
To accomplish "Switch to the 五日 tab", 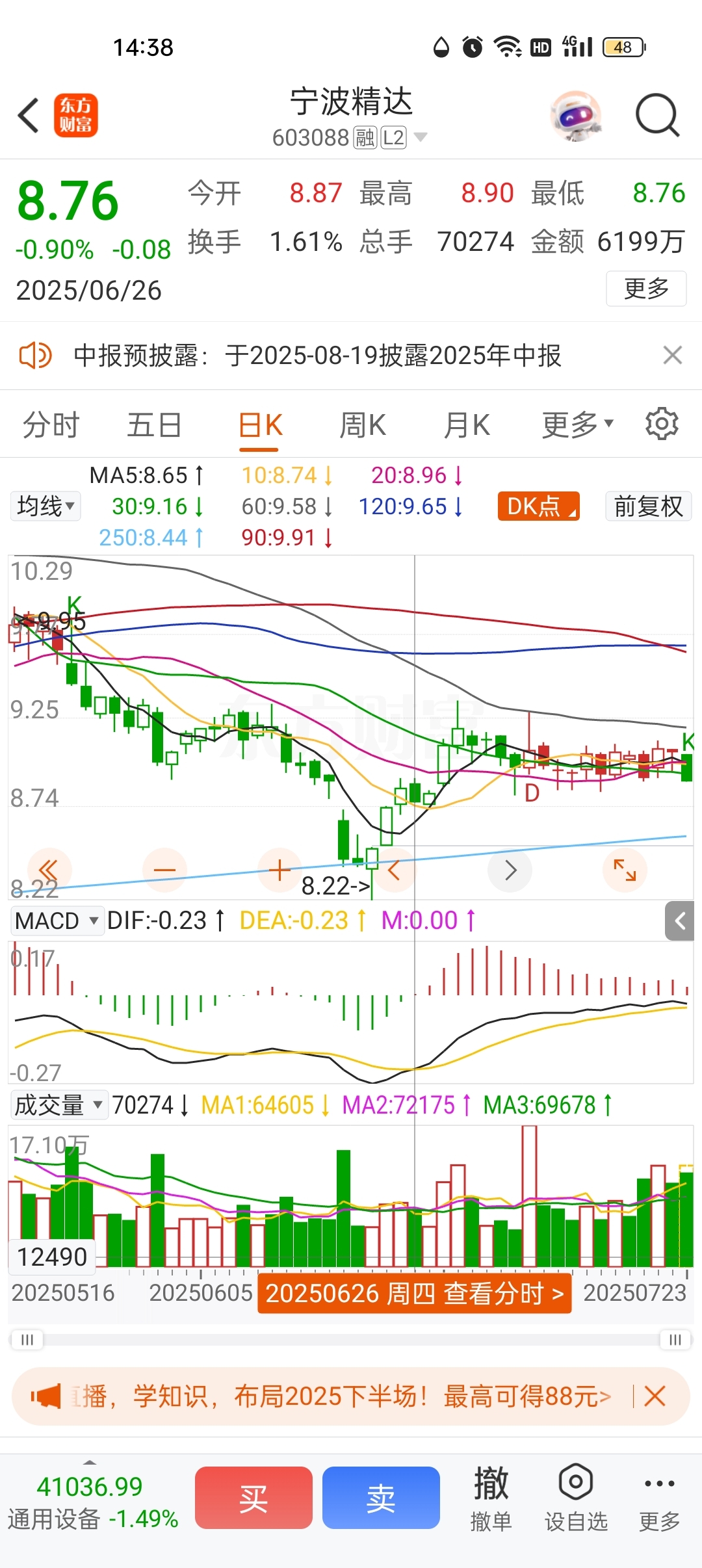I will [154, 426].
